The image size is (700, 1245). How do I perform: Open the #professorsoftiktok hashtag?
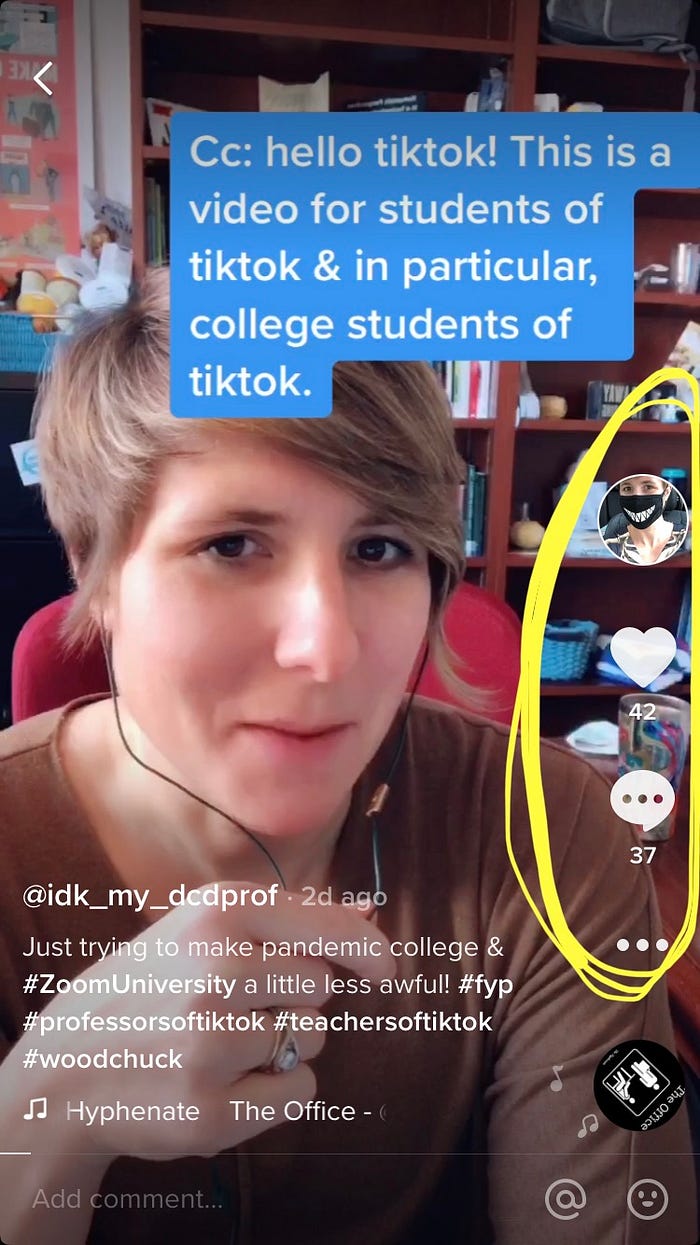coord(143,1022)
